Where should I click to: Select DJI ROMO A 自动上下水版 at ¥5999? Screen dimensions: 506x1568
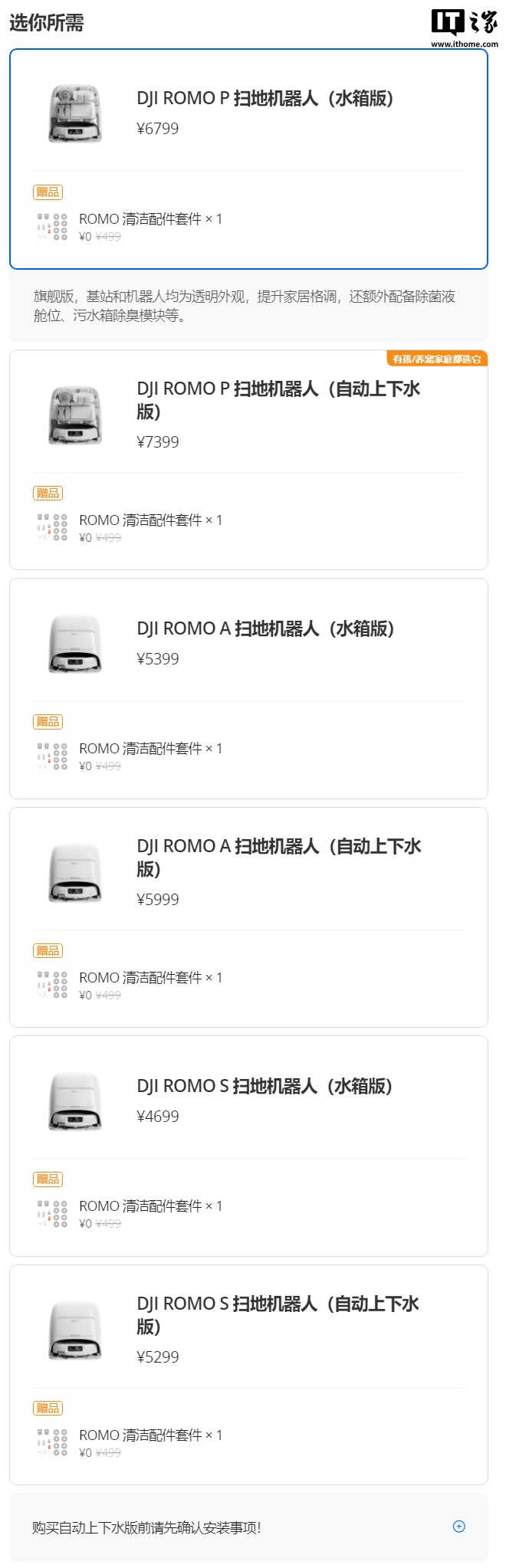pos(248,917)
